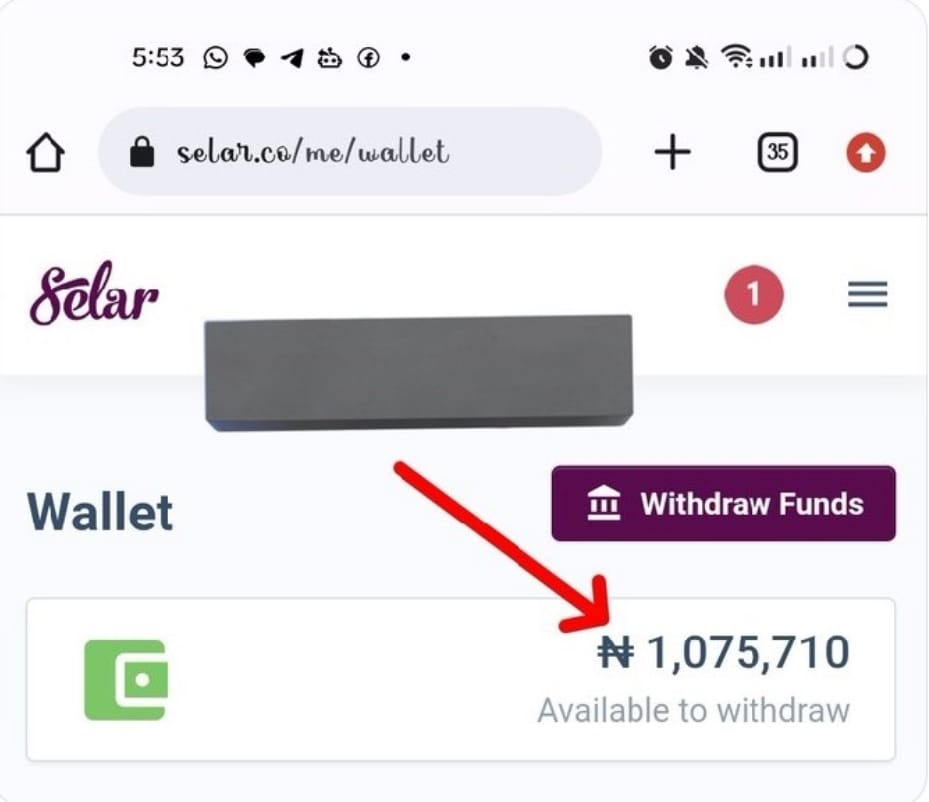Viewport: 929px width, 802px height.
Task: Tap the browser home icon
Action: tap(45, 154)
